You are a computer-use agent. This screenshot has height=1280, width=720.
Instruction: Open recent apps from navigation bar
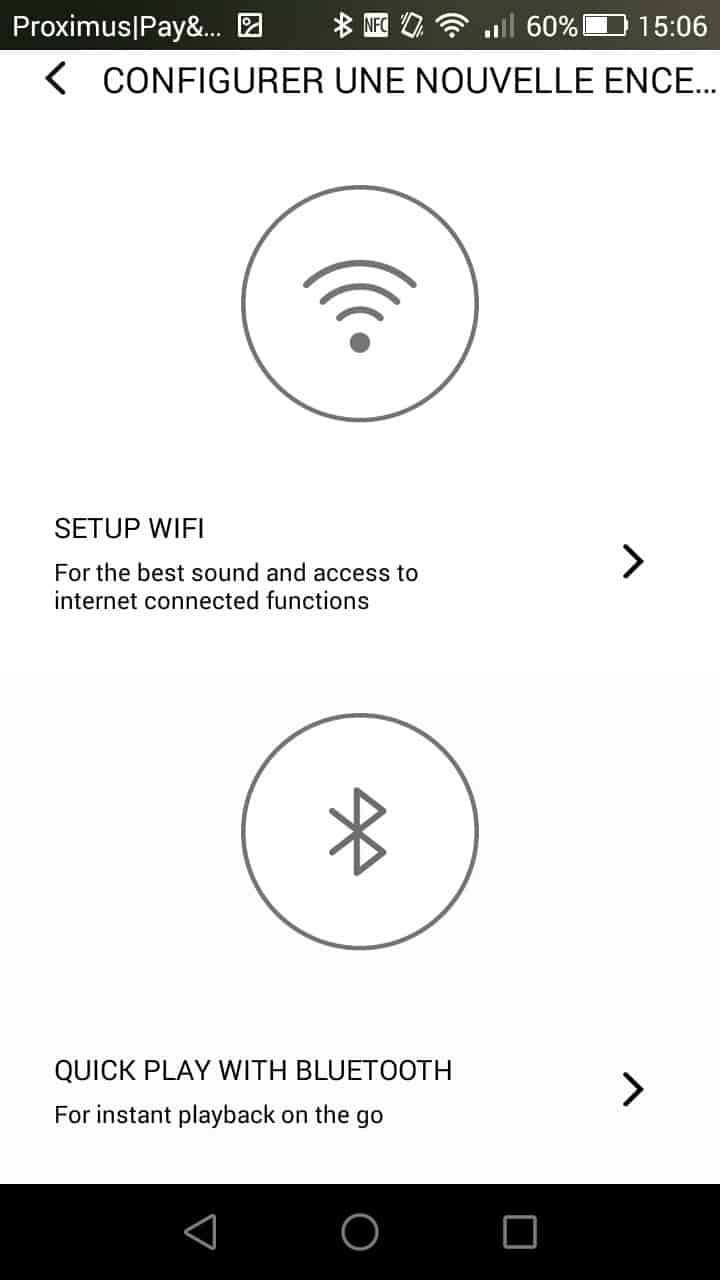(x=520, y=1232)
